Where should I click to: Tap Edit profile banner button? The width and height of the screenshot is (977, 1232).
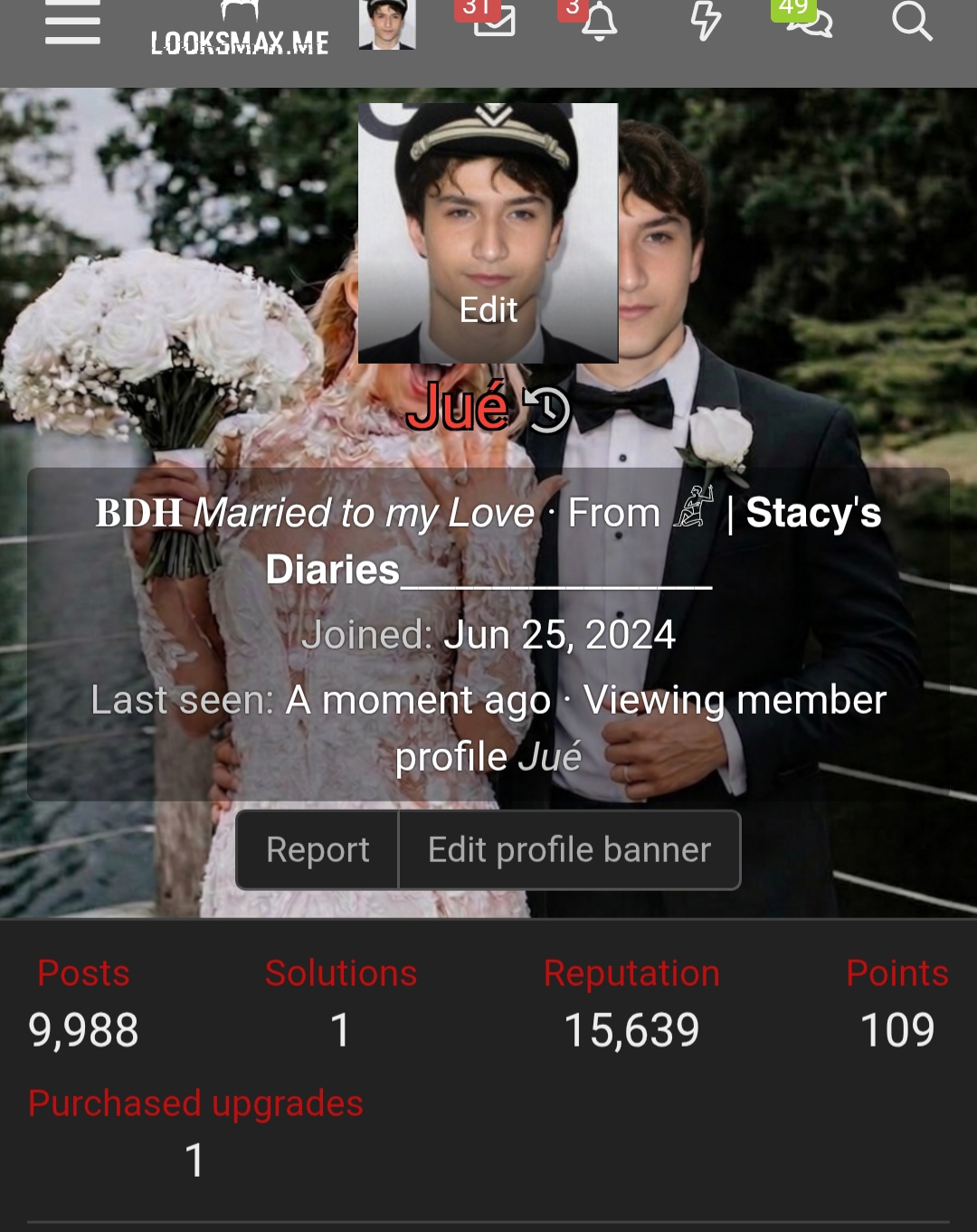coord(569,850)
